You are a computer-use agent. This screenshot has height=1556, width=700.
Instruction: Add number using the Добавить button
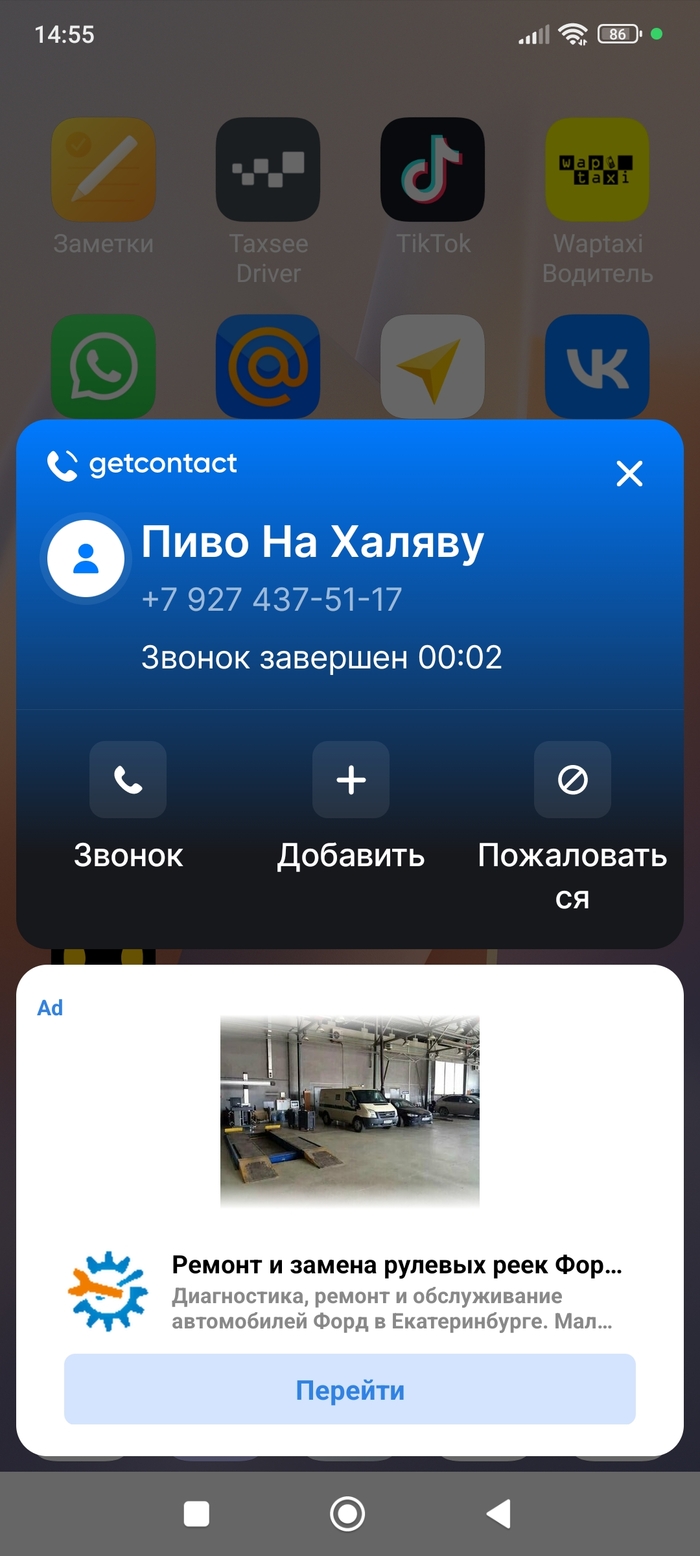click(350, 780)
